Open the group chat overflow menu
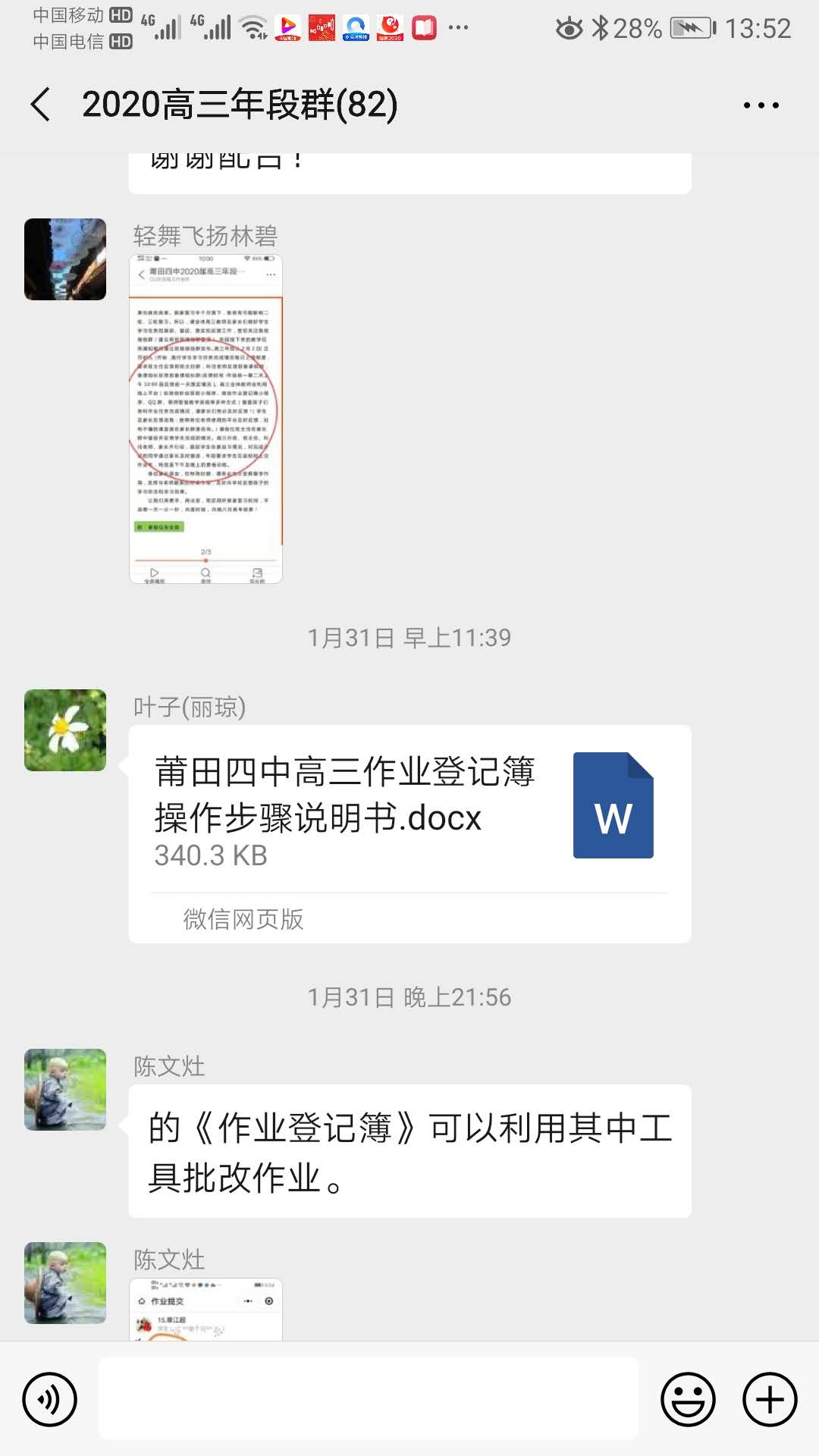Image resolution: width=819 pixels, height=1456 pixels. (761, 105)
